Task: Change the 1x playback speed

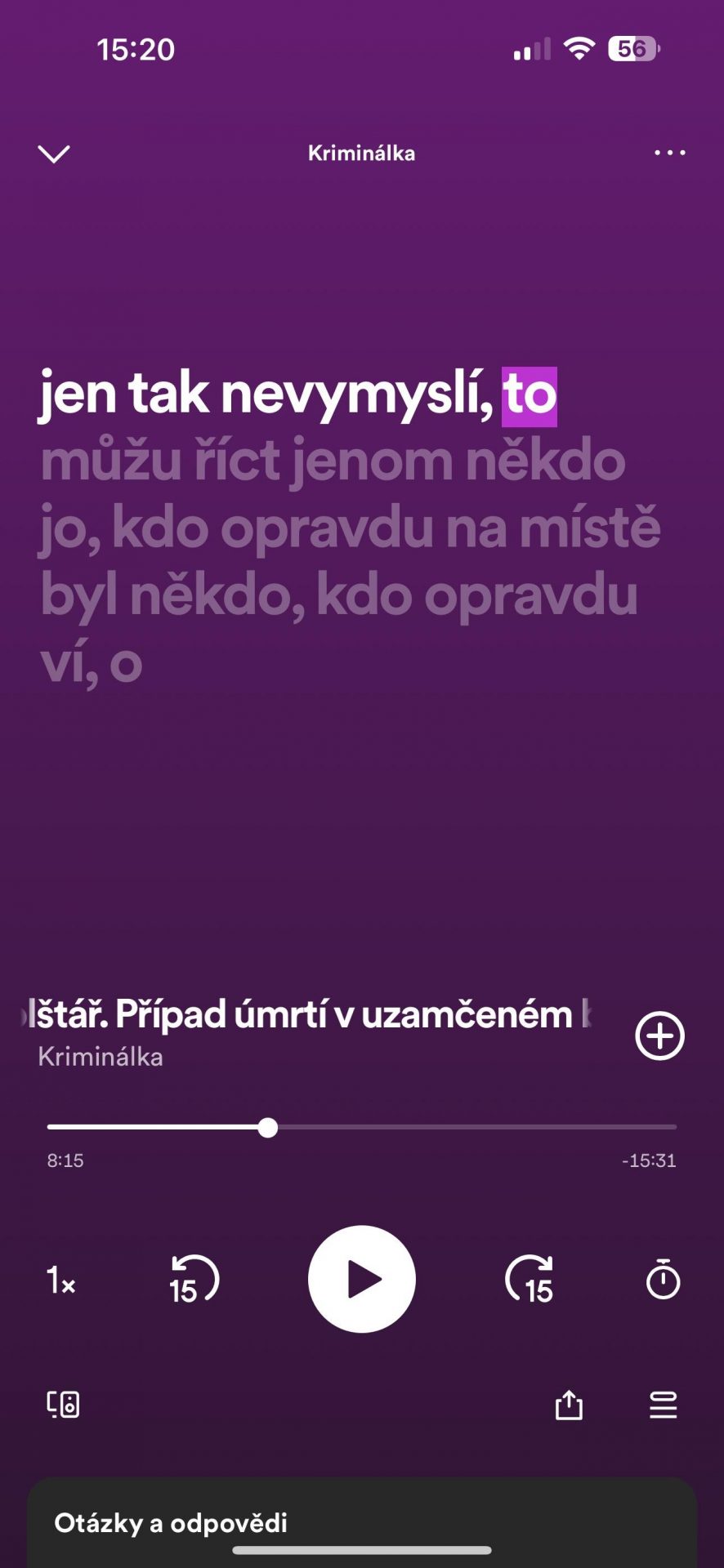Action: 60,1280
